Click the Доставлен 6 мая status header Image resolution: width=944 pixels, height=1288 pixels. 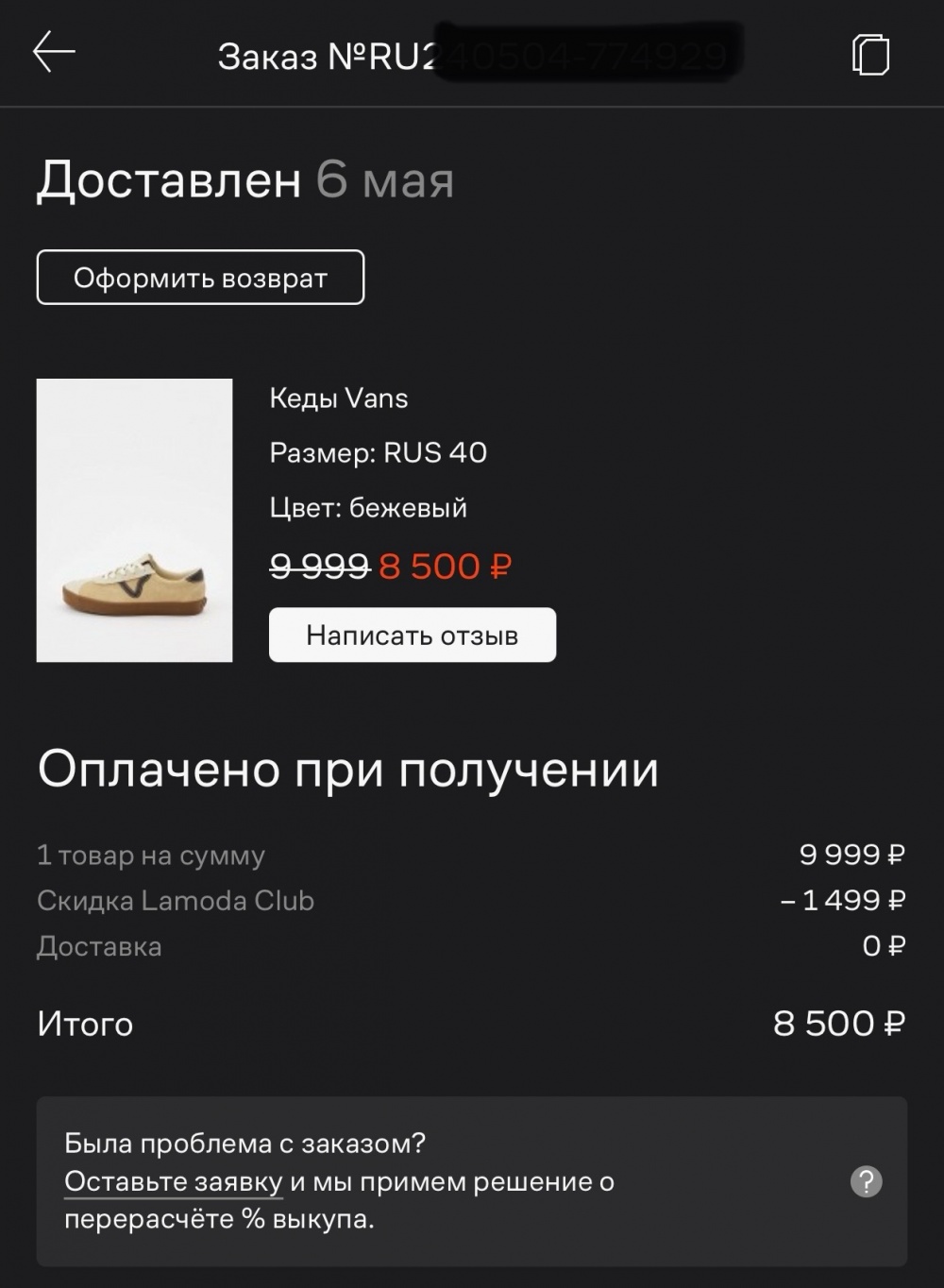click(x=245, y=180)
